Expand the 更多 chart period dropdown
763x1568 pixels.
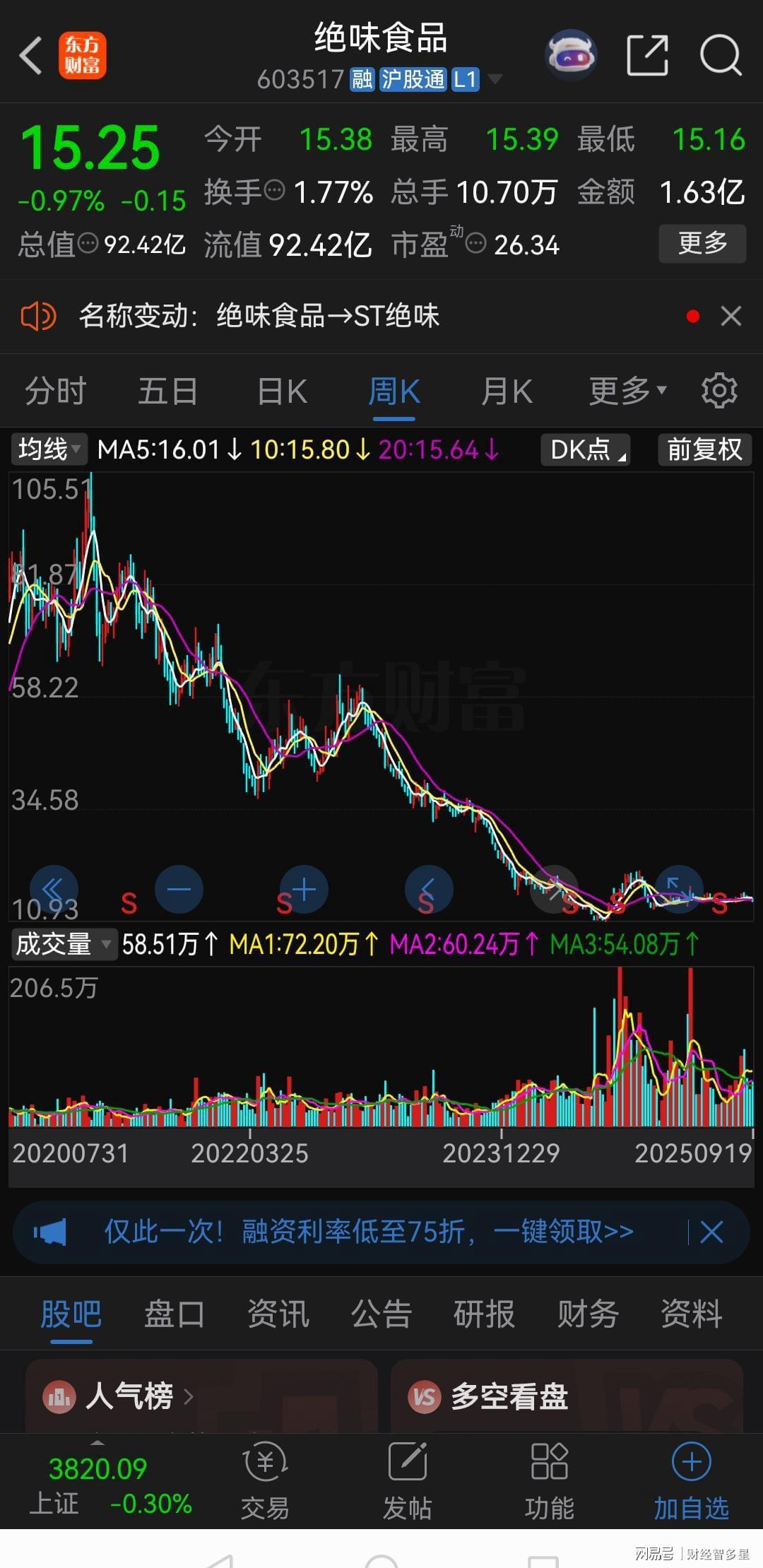(627, 391)
